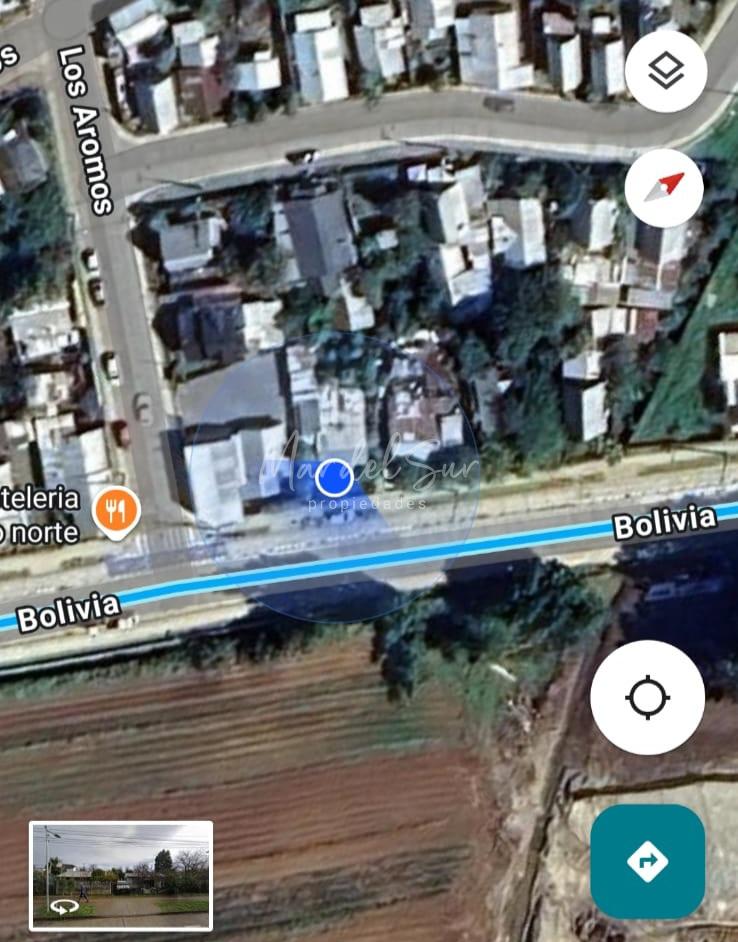Image resolution: width=738 pixels, height=942 pixels.
Task: Open the Street View preview thumbnail
Action: click(121, 875)
